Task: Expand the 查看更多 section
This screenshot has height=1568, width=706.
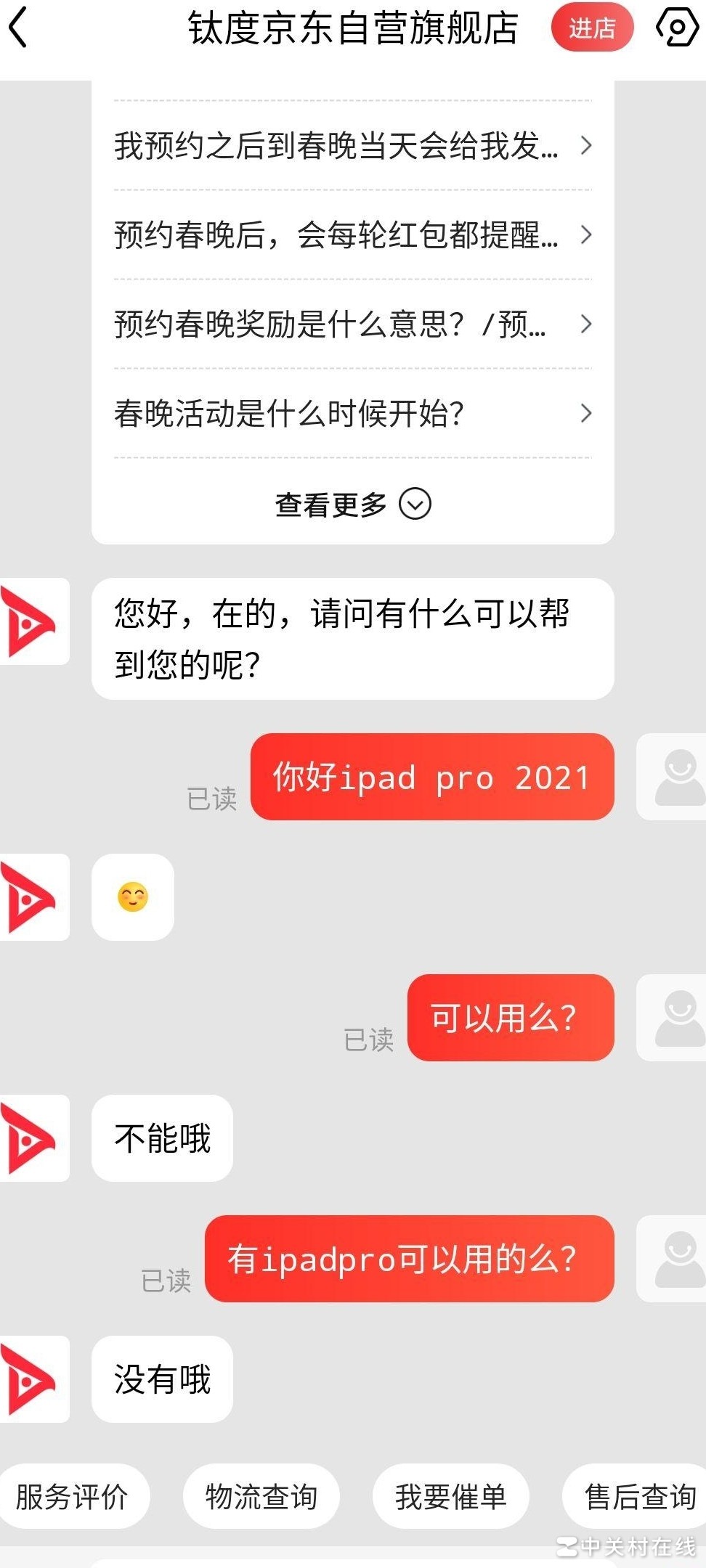Action: click(352, 505)
